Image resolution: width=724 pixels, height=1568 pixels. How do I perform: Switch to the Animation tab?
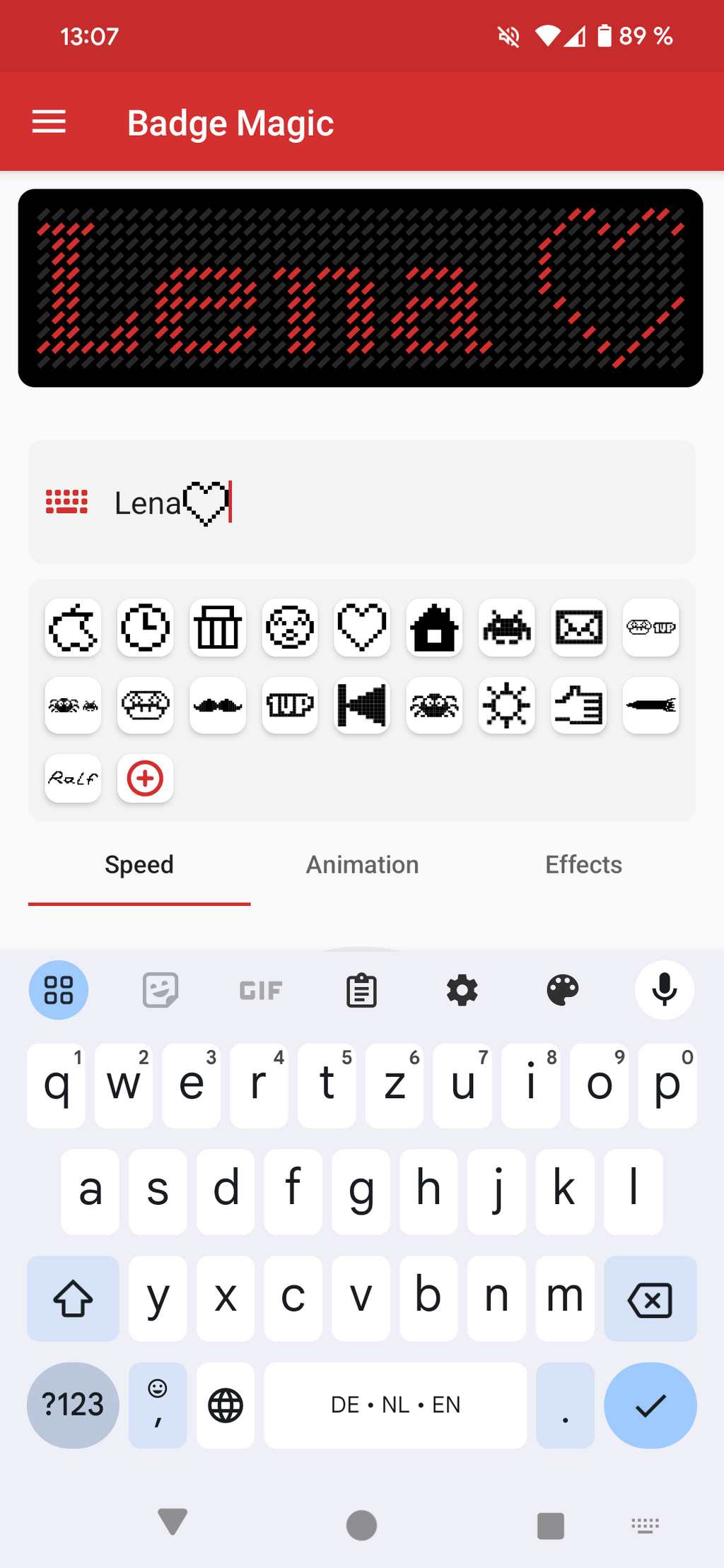click(362, 865)
